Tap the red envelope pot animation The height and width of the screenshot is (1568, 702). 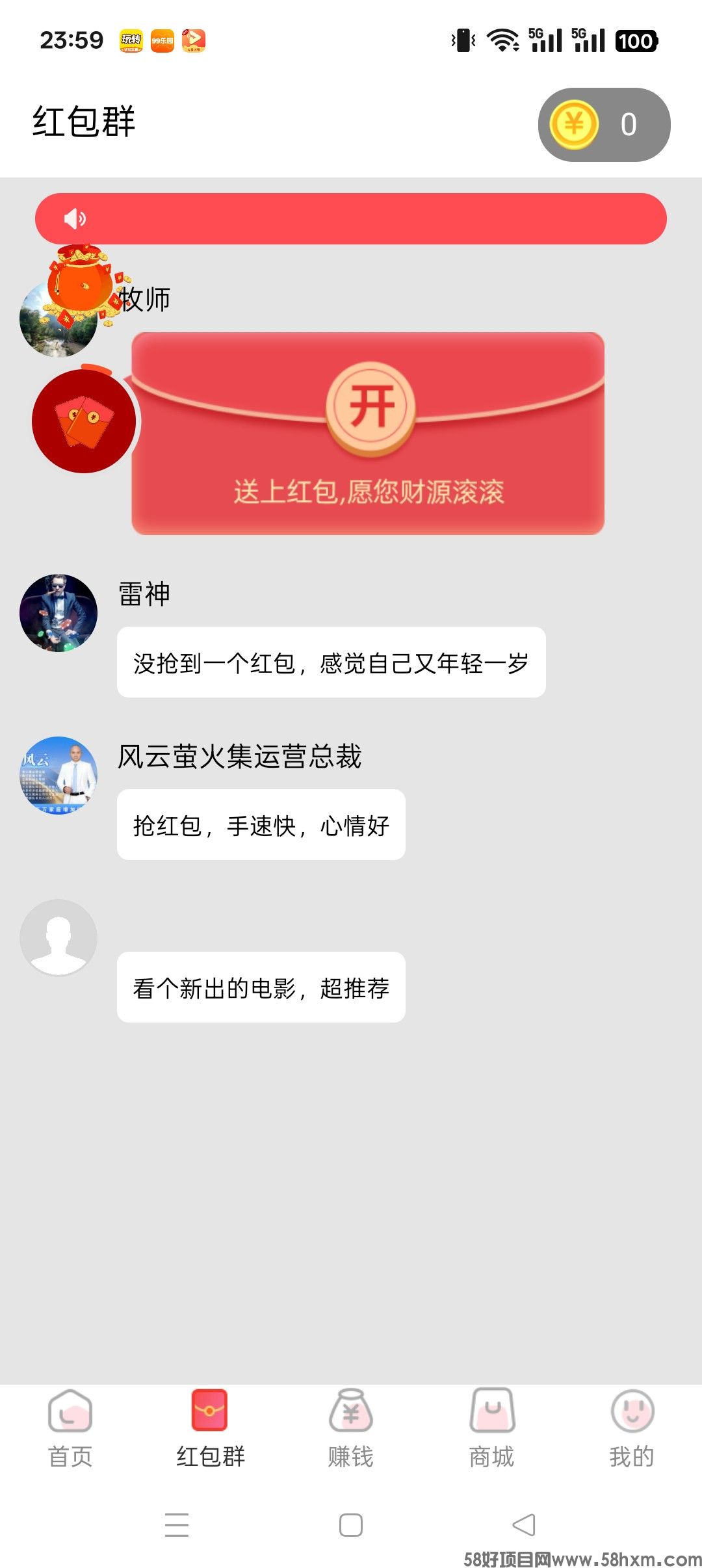pos(78,286)
